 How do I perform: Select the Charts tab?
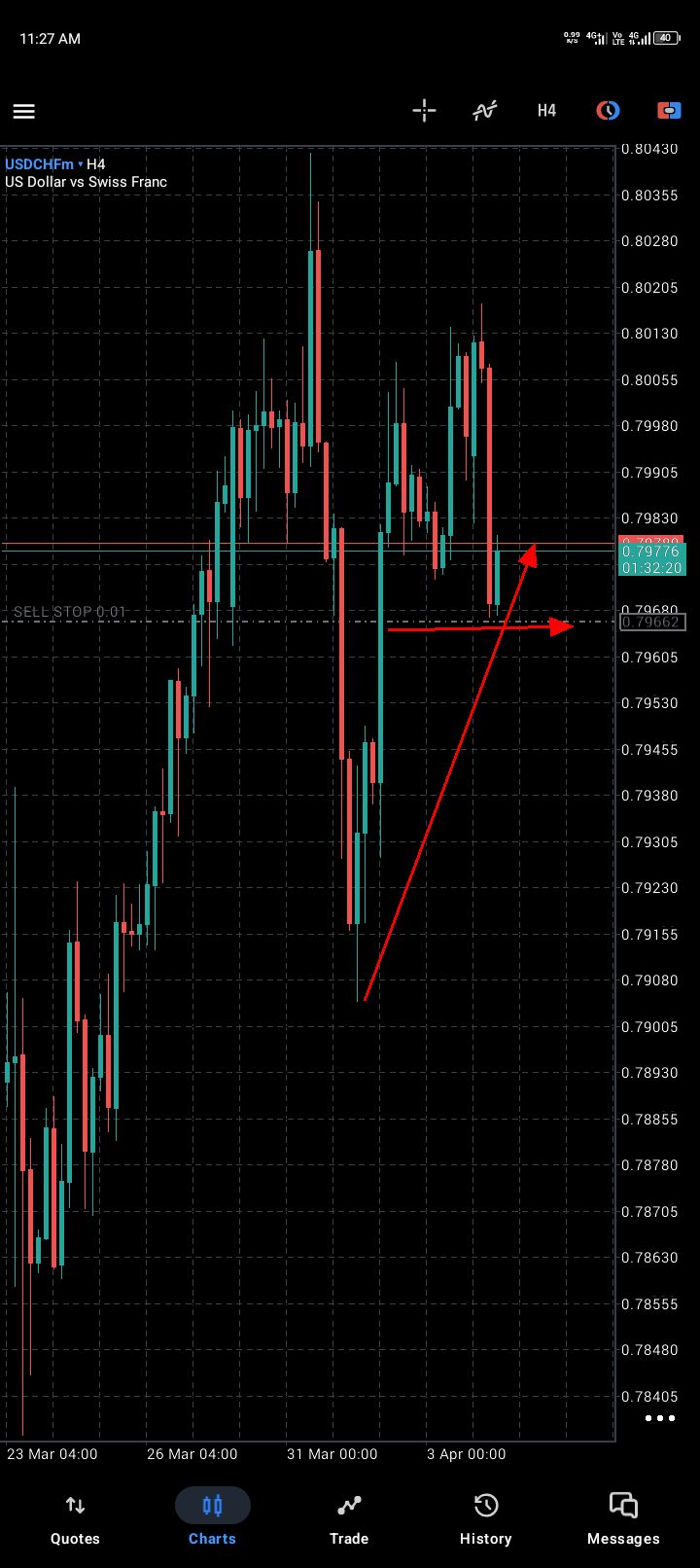tap(212, 1519)
